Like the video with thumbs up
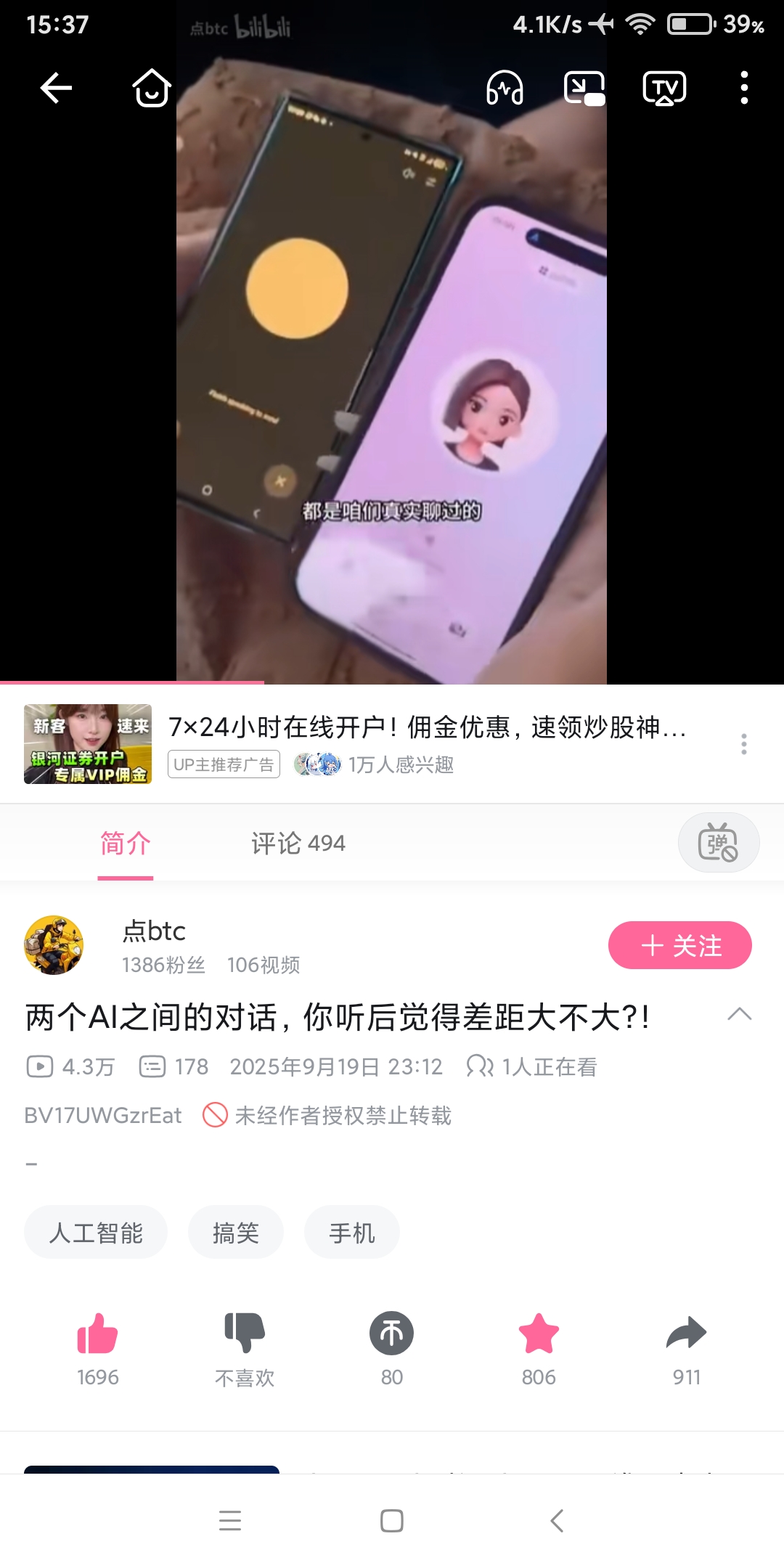 97,1334
